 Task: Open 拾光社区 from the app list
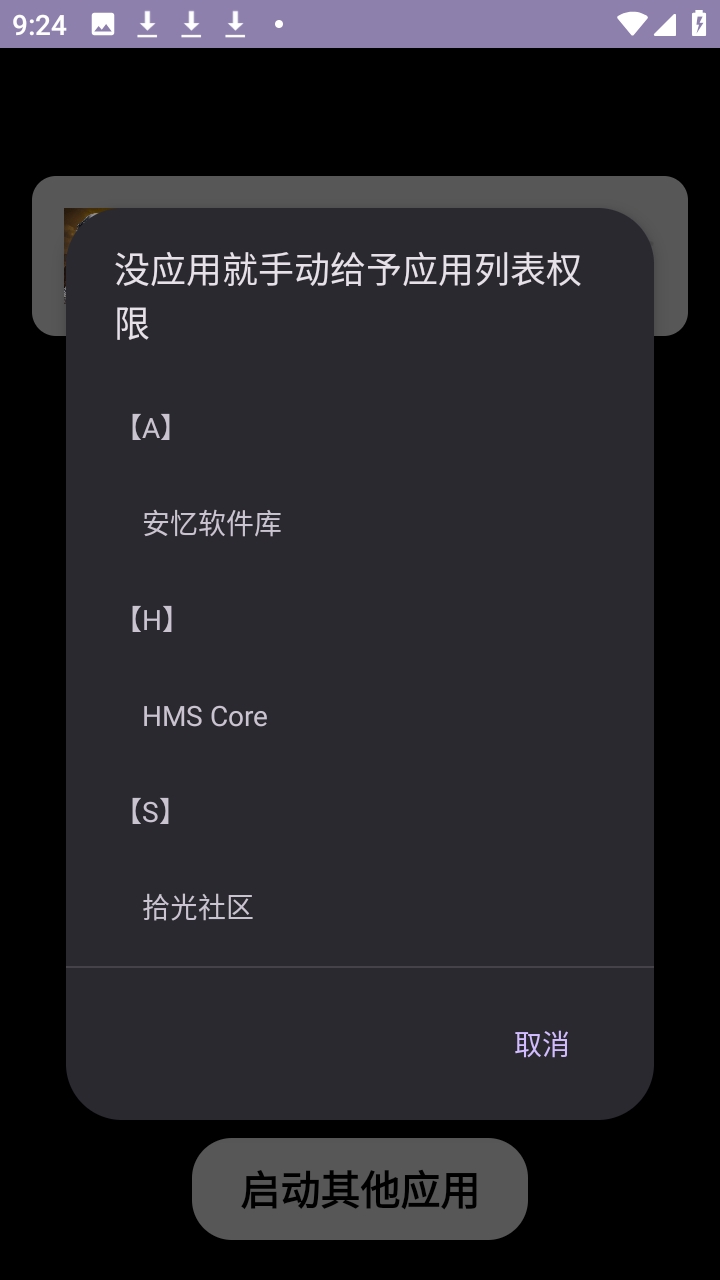tap(198, 907)
